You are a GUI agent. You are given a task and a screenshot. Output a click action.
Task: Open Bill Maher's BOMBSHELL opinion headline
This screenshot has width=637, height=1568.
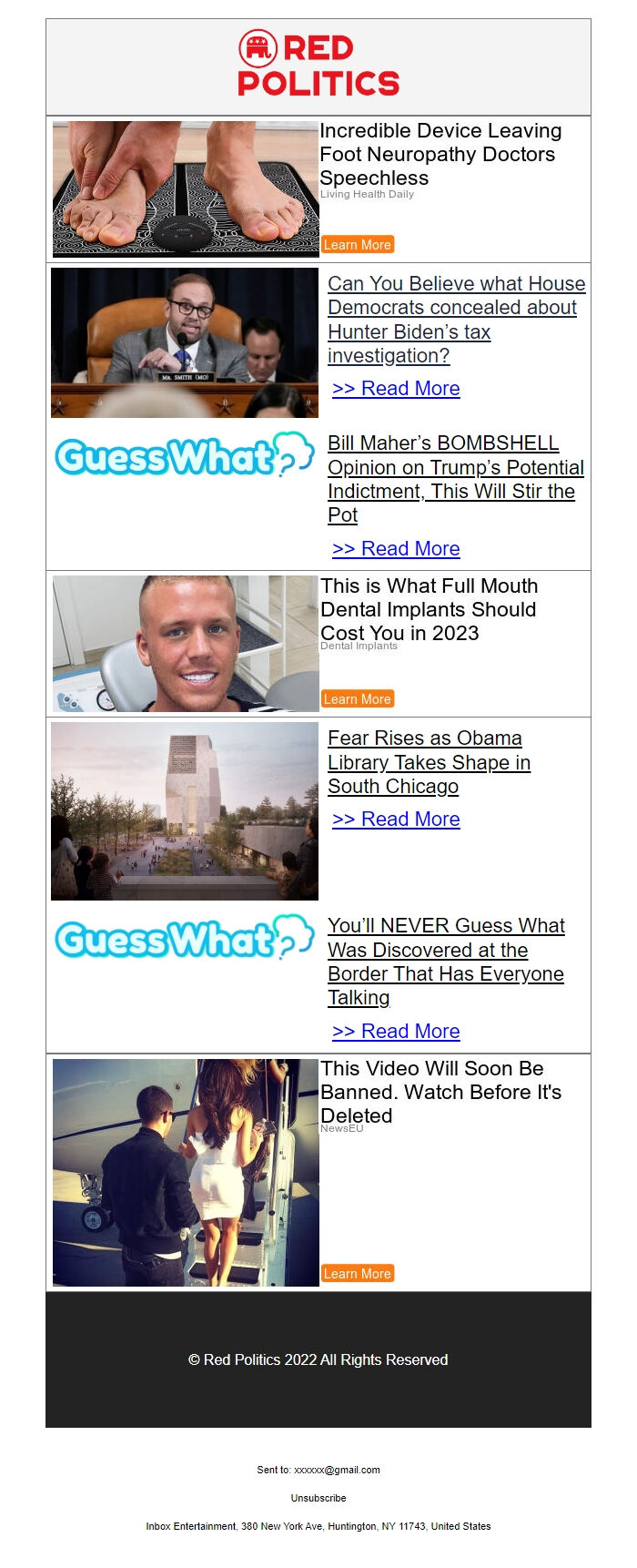tap(455, 479)
